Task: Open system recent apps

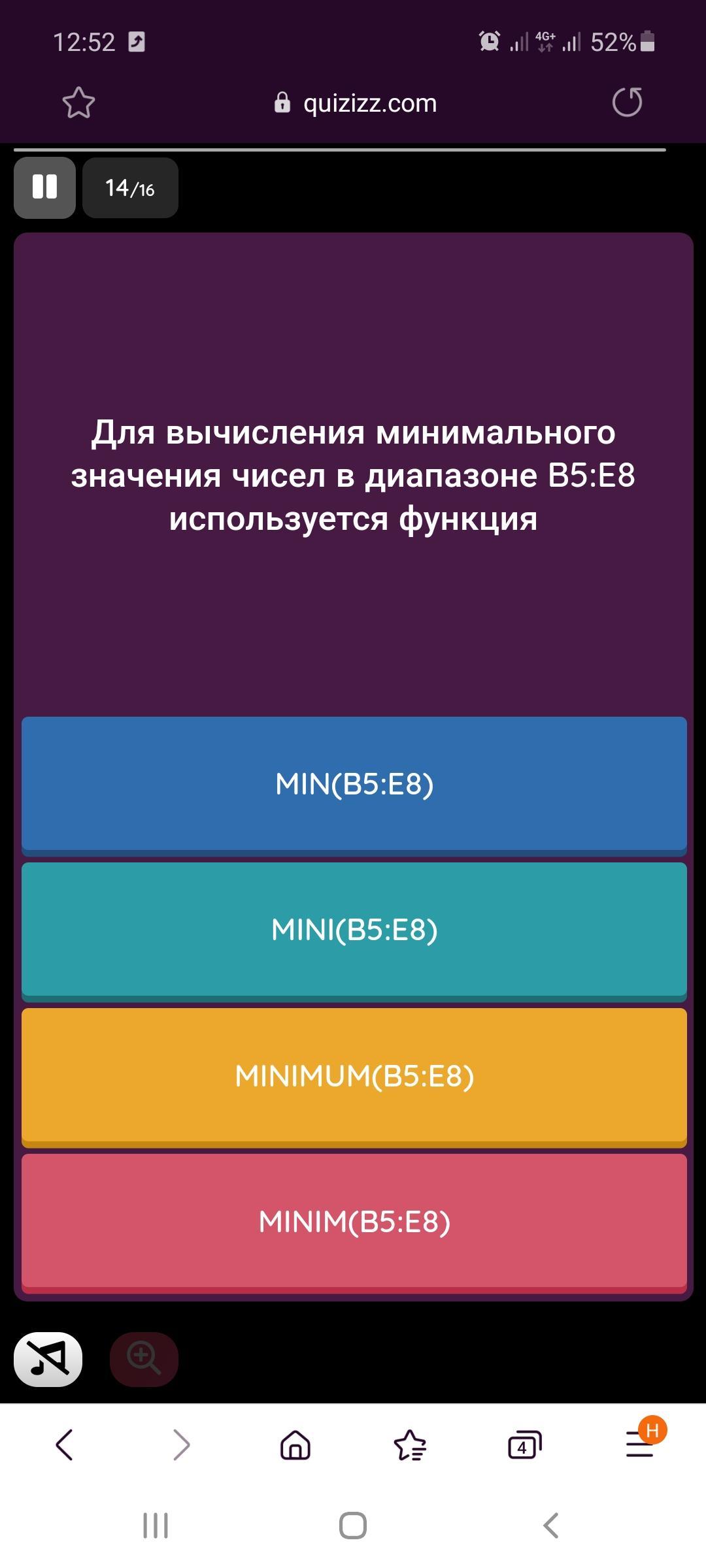Action: pos(156,1526)
